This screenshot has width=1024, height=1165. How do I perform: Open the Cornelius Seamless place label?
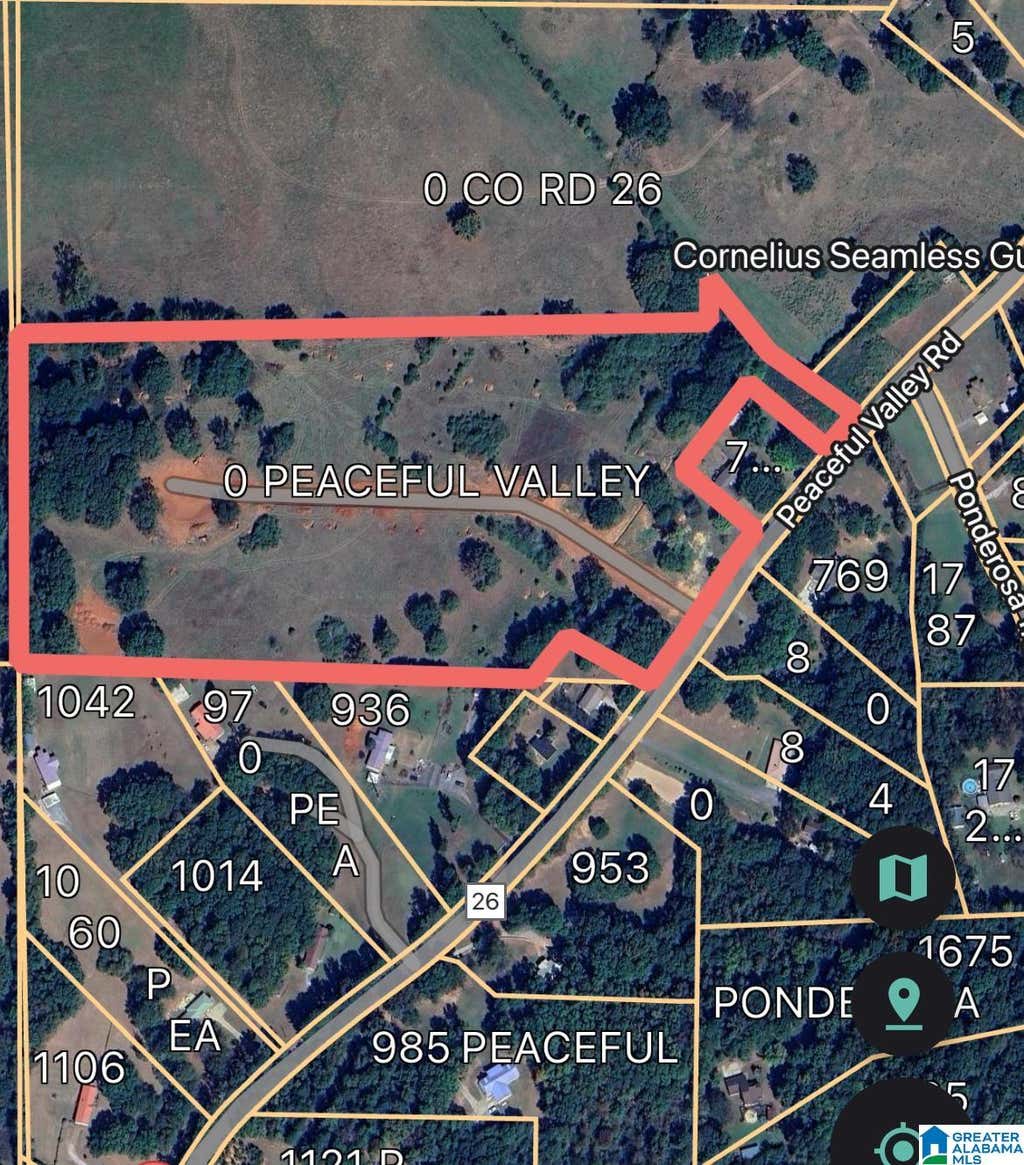coord(848,256)
